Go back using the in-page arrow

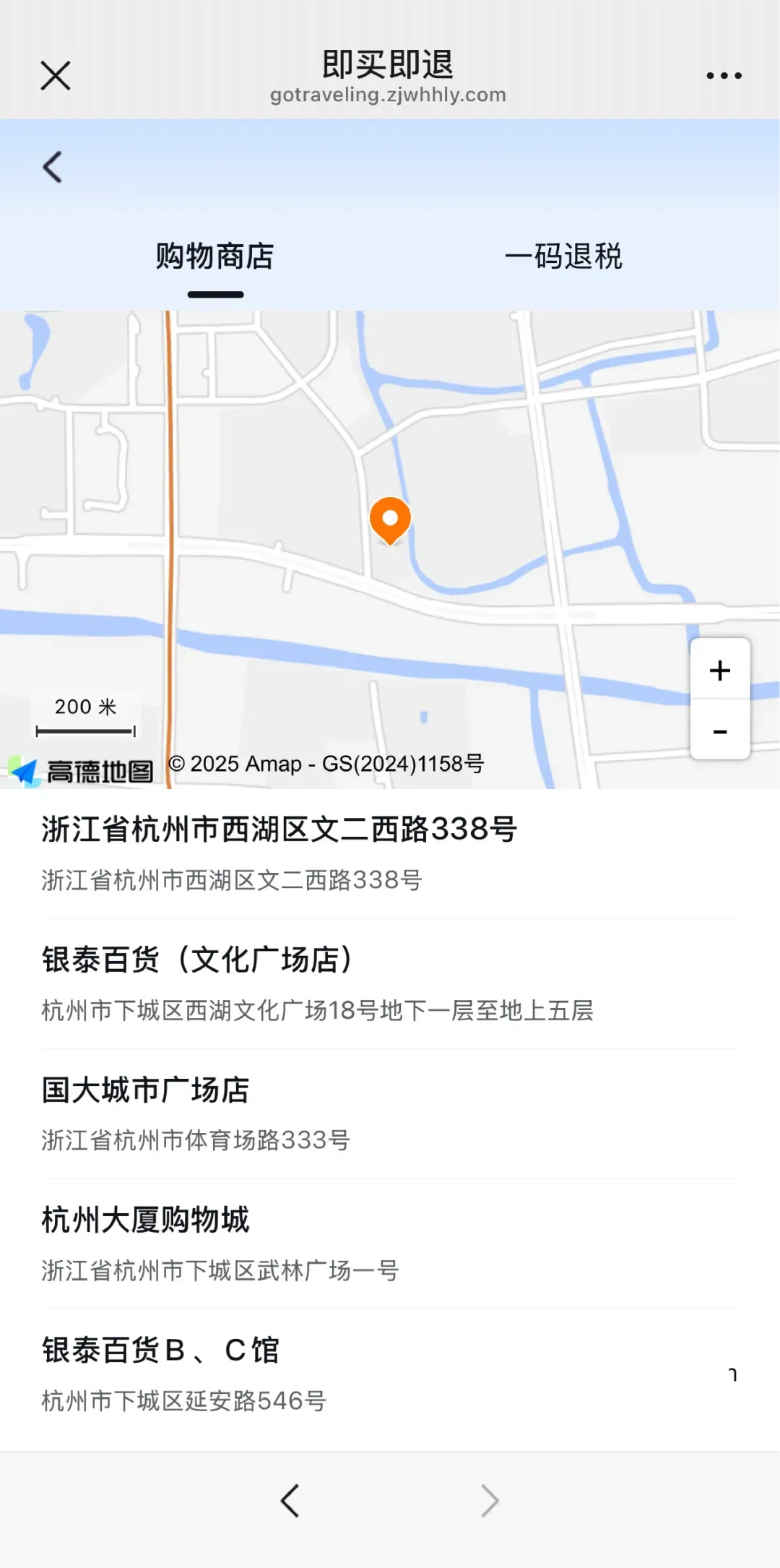coord(53,167)
